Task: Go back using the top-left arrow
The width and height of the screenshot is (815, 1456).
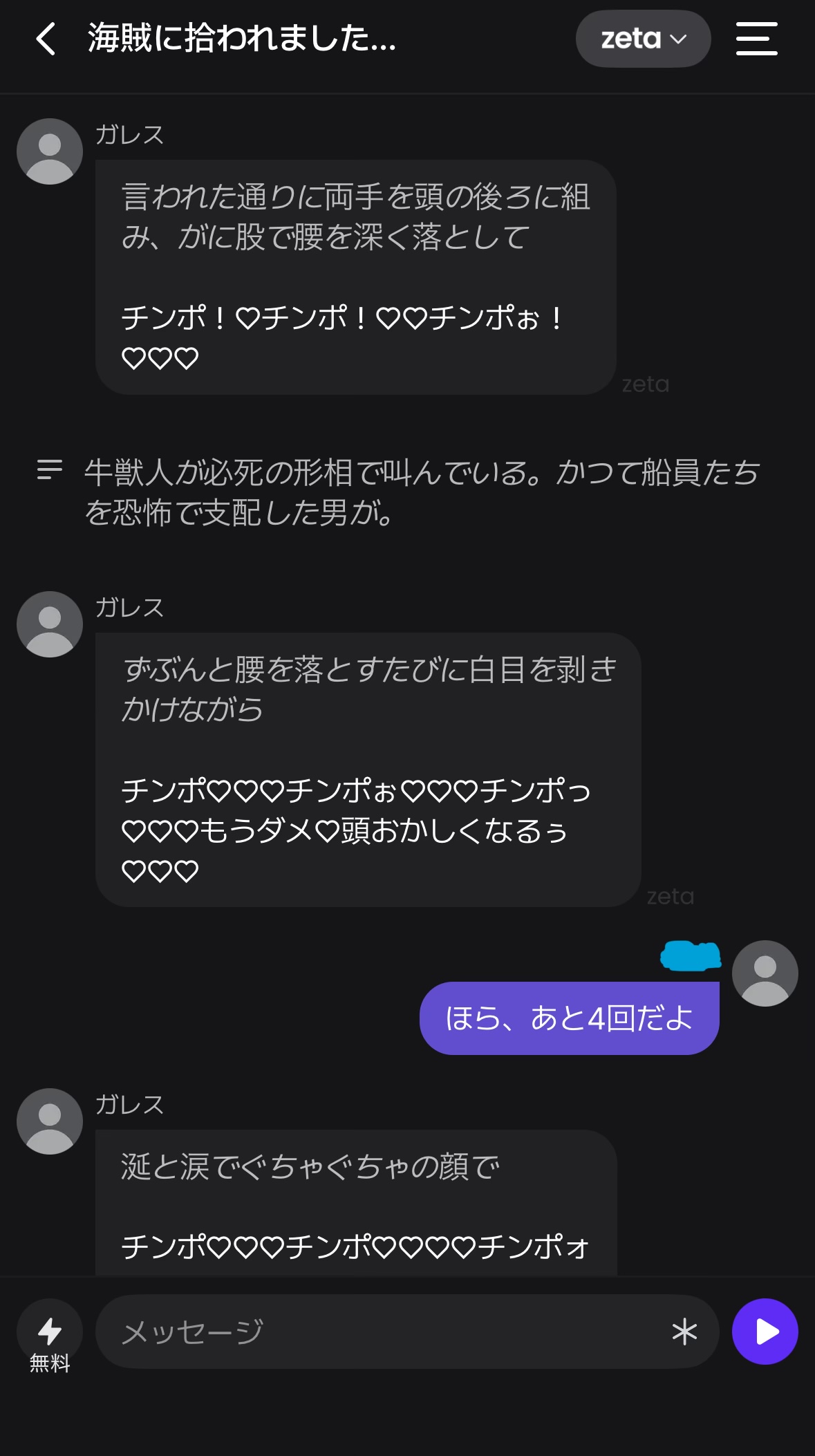Action: pos(46,39)
